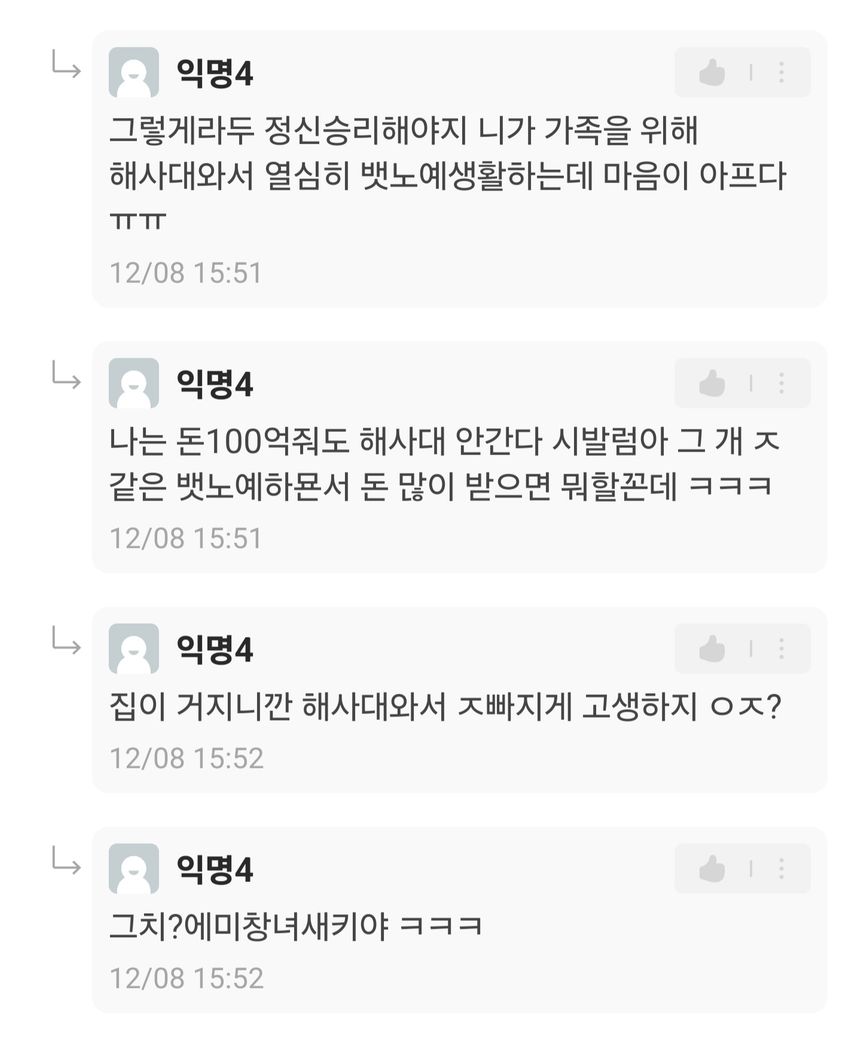Open the three-dot menu on the '집이 거지니깐' comment
This screenshot has width=861, height=1040.
point(781,649)
